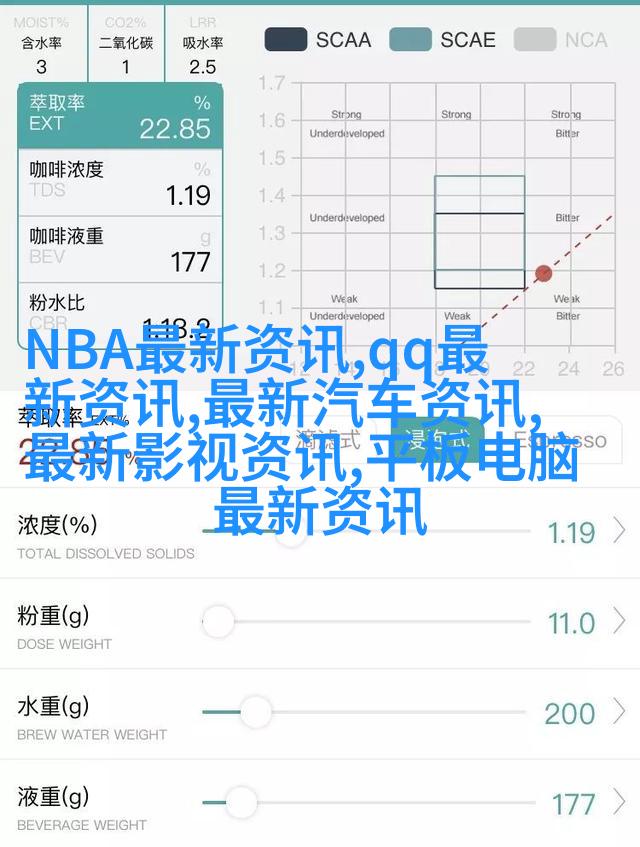Open the 水重(g) value 200 chevron
640x847 pixels.
tap(620, 712)
